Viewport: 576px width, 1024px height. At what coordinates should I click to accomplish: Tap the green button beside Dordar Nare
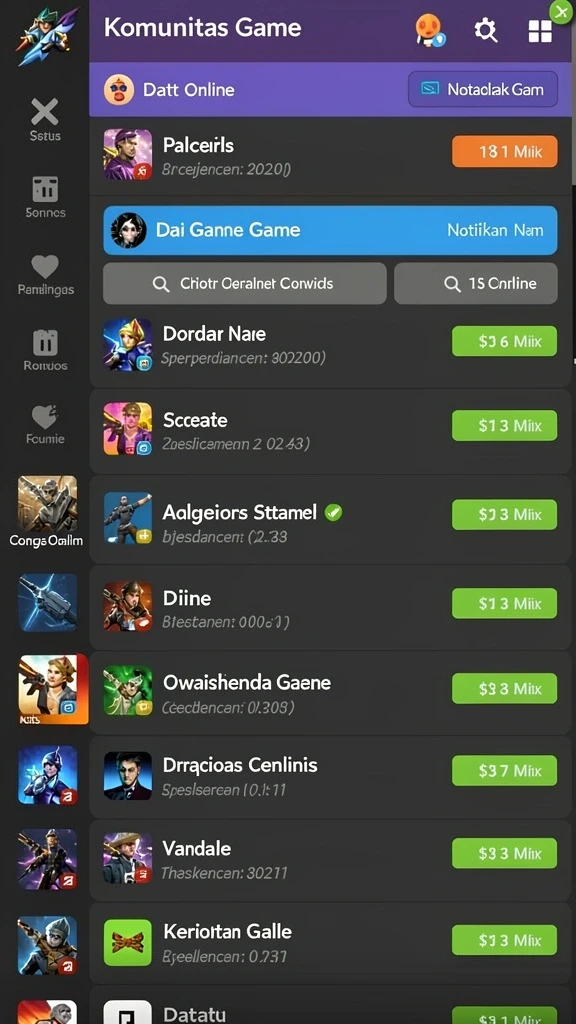[505, 341]
